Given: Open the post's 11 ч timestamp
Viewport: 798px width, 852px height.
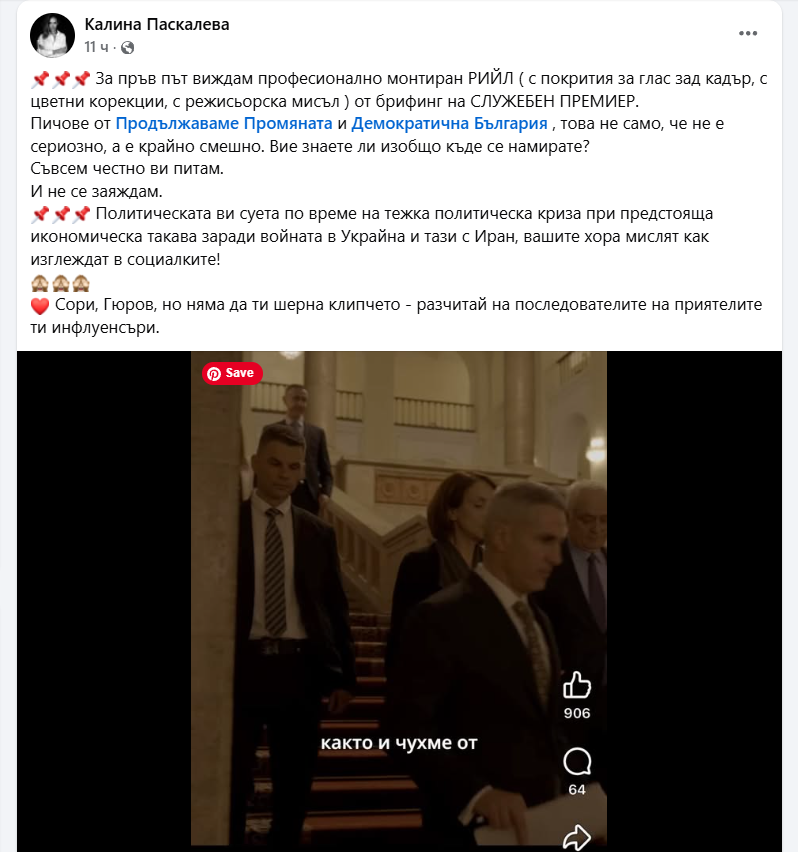Looking at the screenshot, I should (96, 47).
